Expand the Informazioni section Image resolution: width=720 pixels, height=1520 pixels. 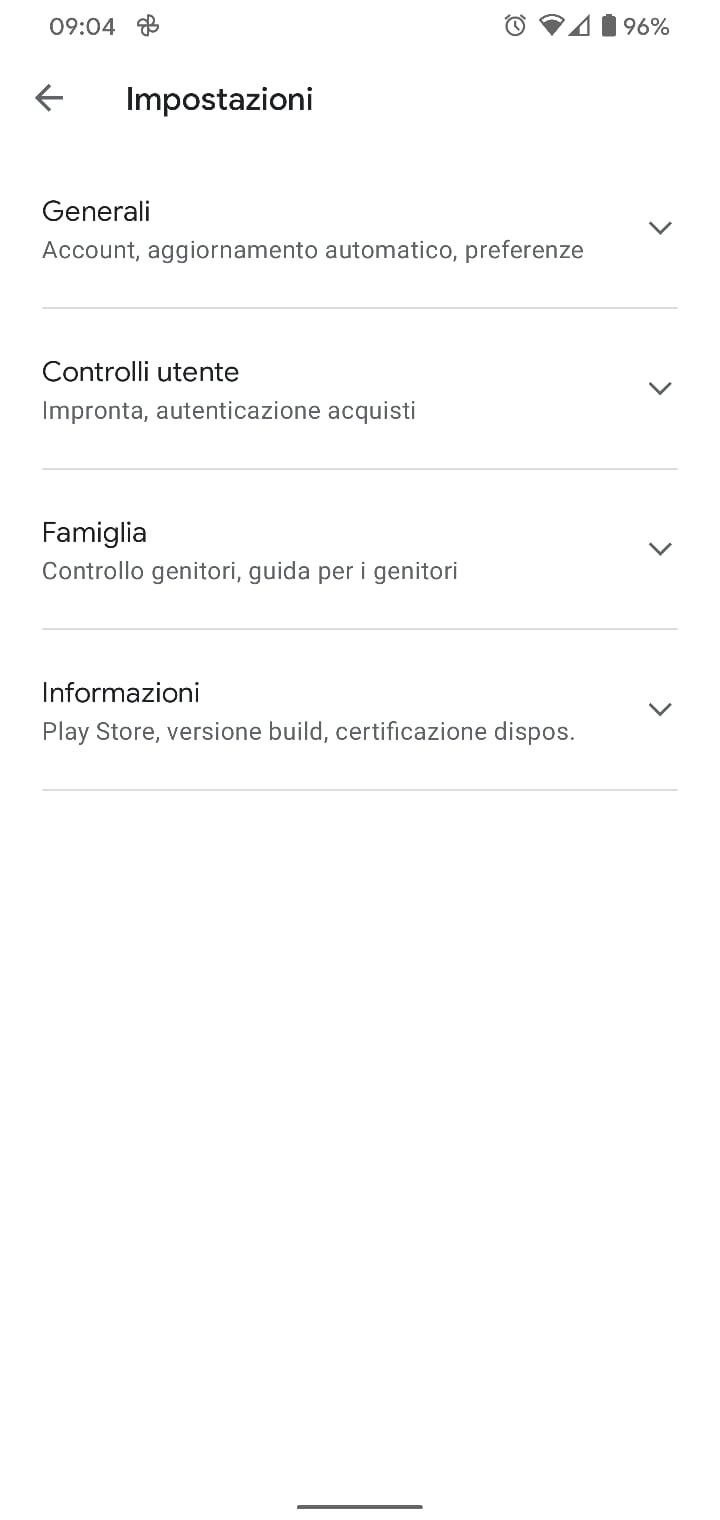pos(360,710)
